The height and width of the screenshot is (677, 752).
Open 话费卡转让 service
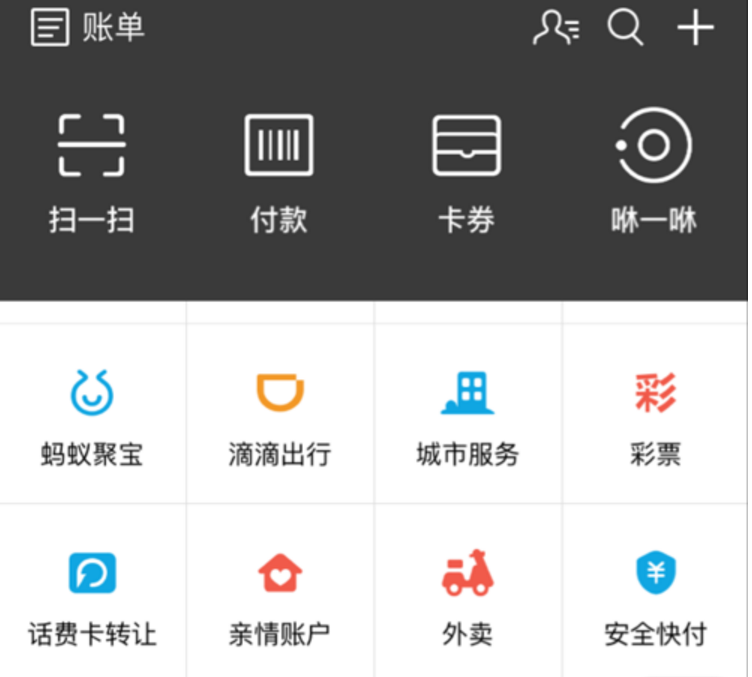pyautogui.click(x=92, y=595)
